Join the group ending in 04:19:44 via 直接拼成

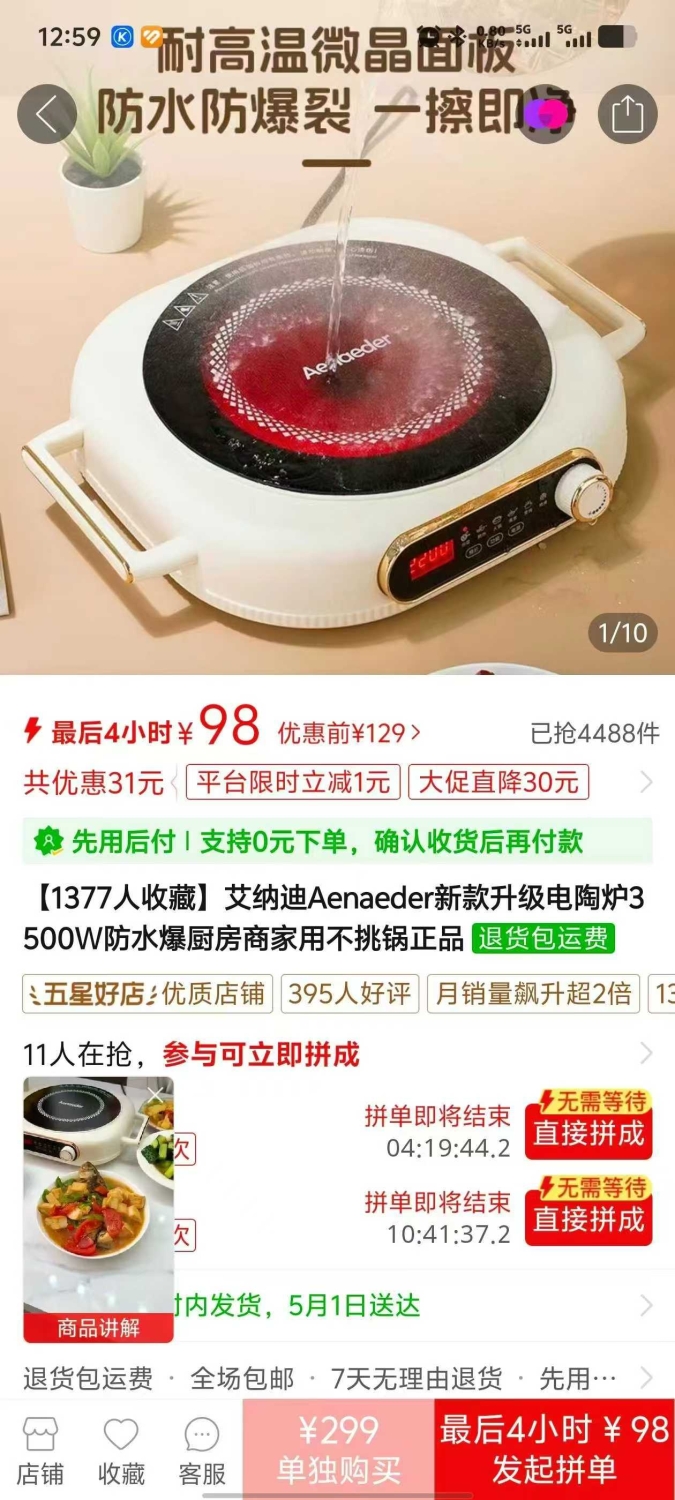589,1125
